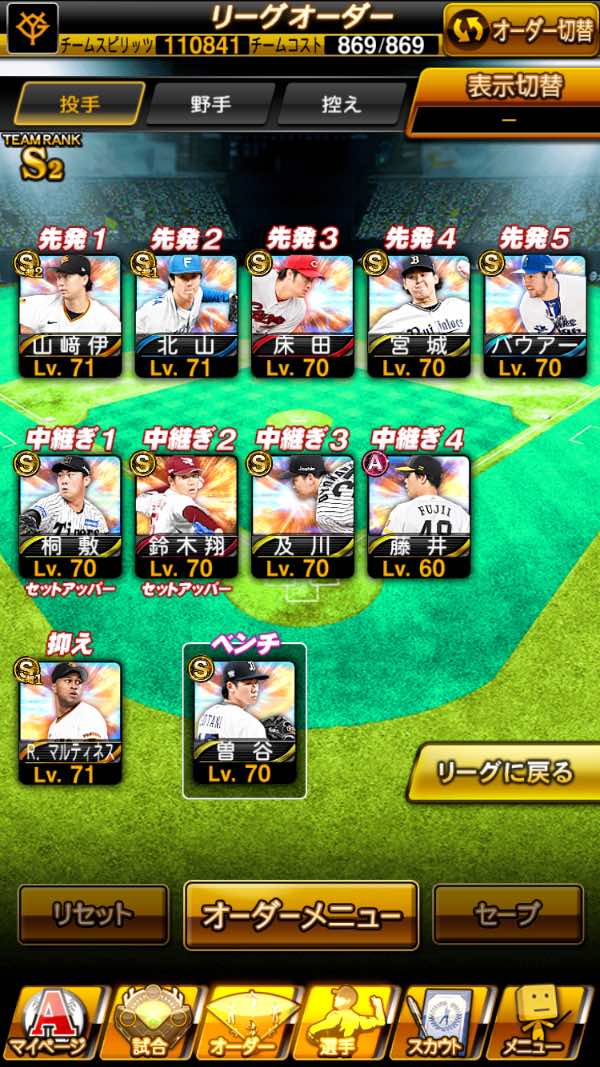The image size is (600, 1067).
Task: Open the オーダーメニュー
Action: [x=301, y=914]
